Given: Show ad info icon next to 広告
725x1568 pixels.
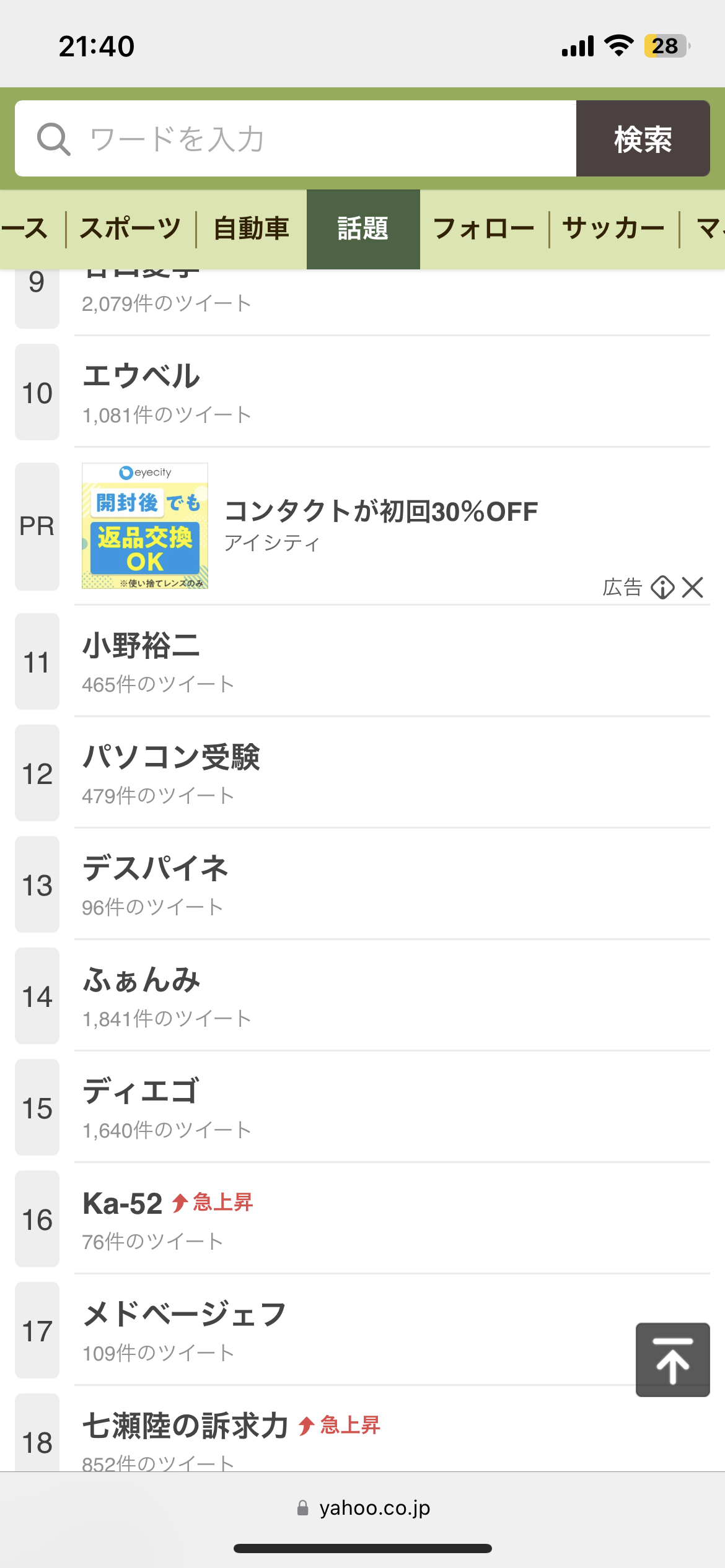Looking at the screenshot, I should point(662,587).
